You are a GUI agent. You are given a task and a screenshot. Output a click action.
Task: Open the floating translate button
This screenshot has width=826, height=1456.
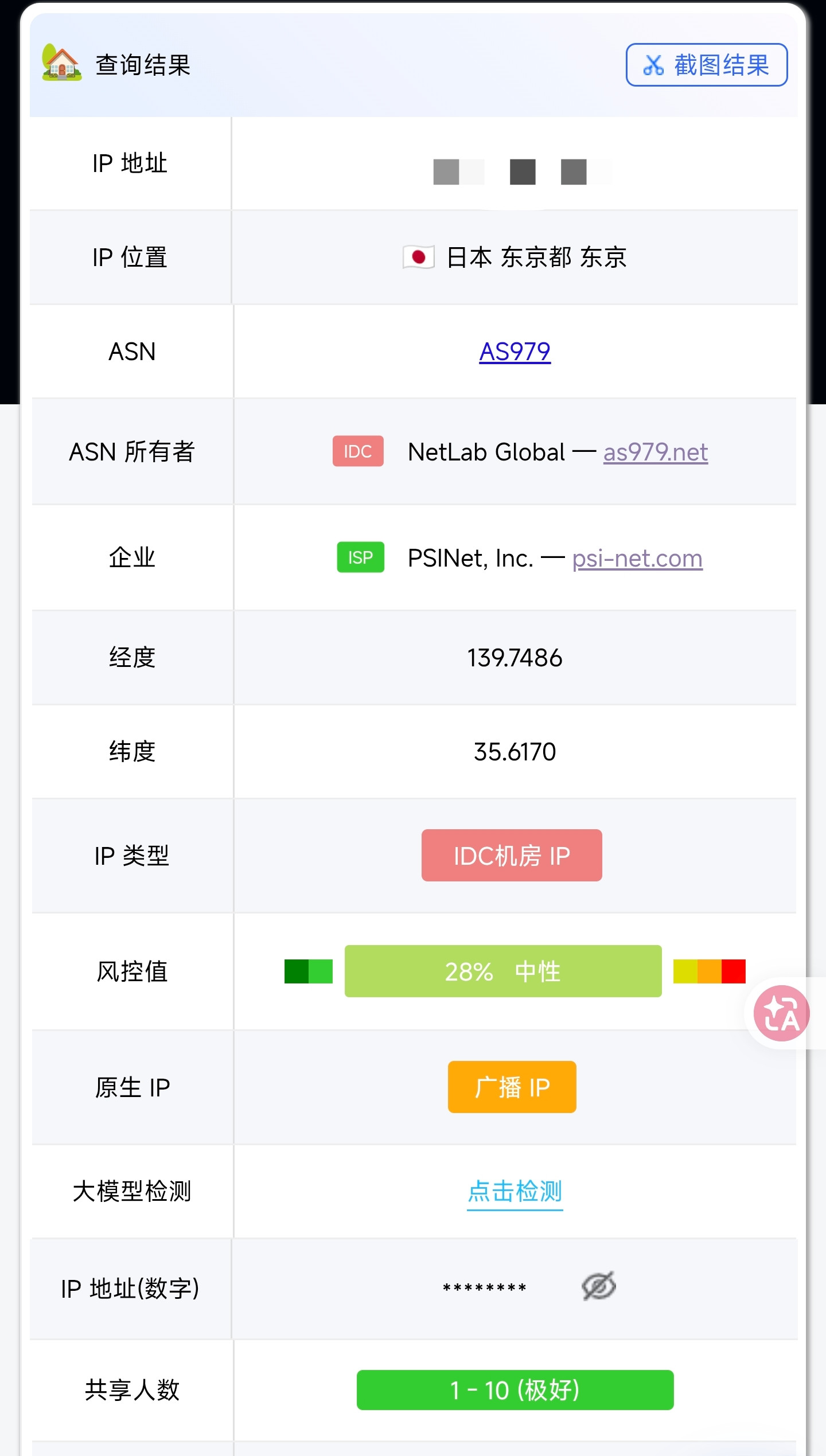781,1013
